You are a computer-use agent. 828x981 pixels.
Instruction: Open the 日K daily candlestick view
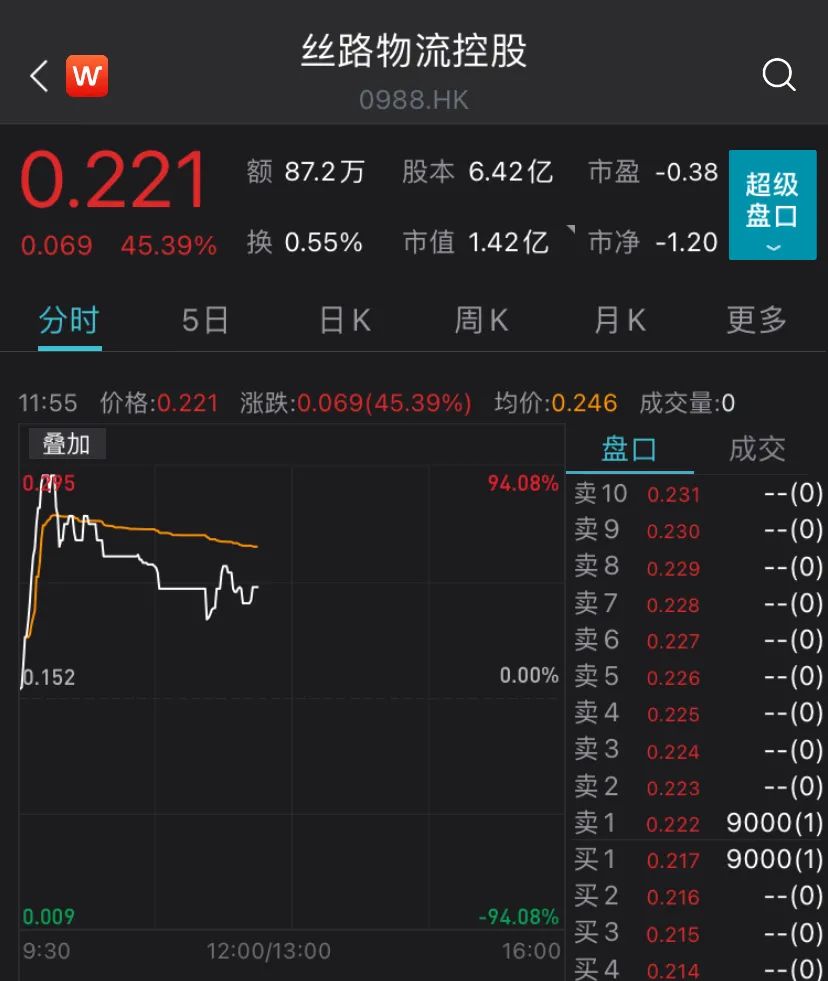[x=343, y=318]
